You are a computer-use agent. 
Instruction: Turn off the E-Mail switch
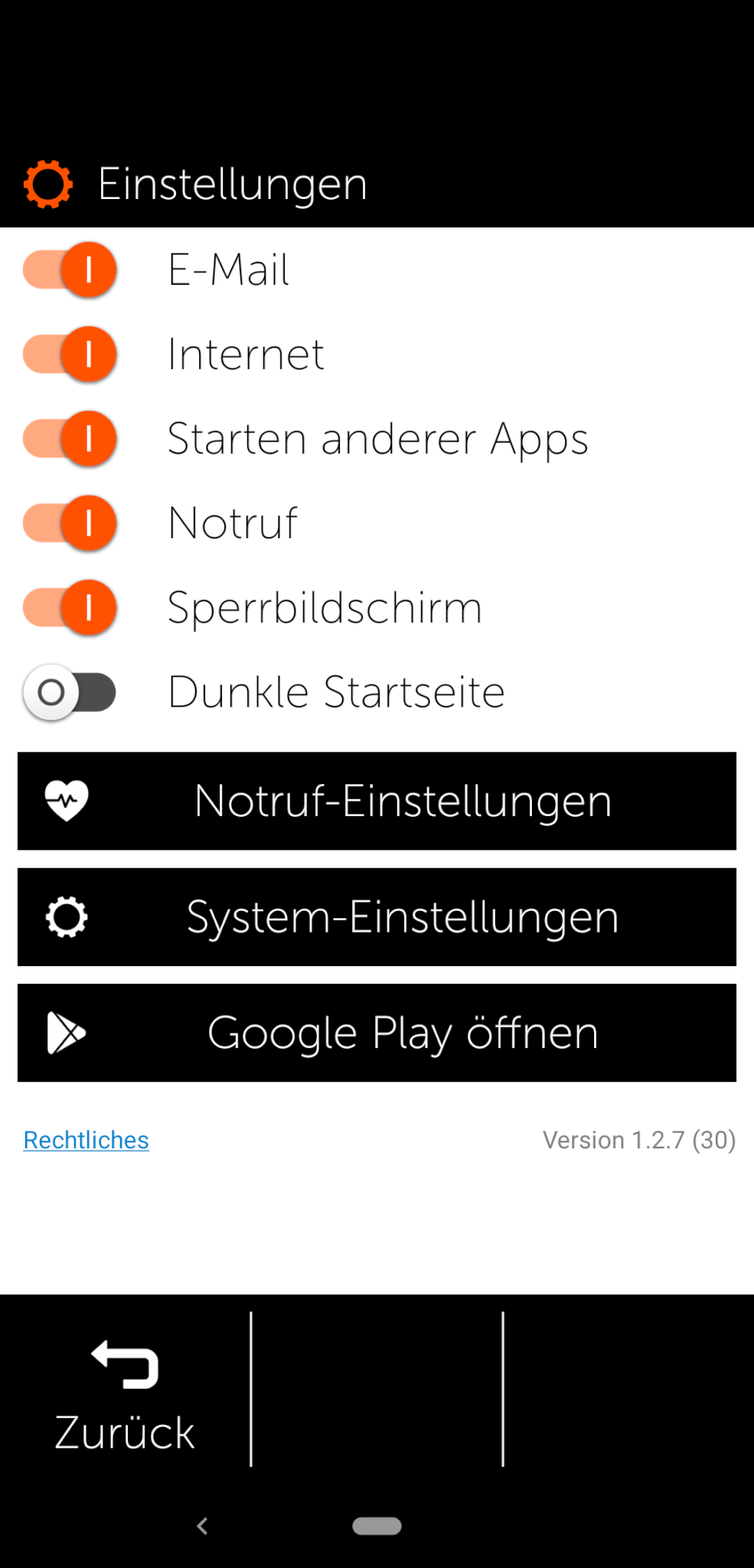point(70,270)
